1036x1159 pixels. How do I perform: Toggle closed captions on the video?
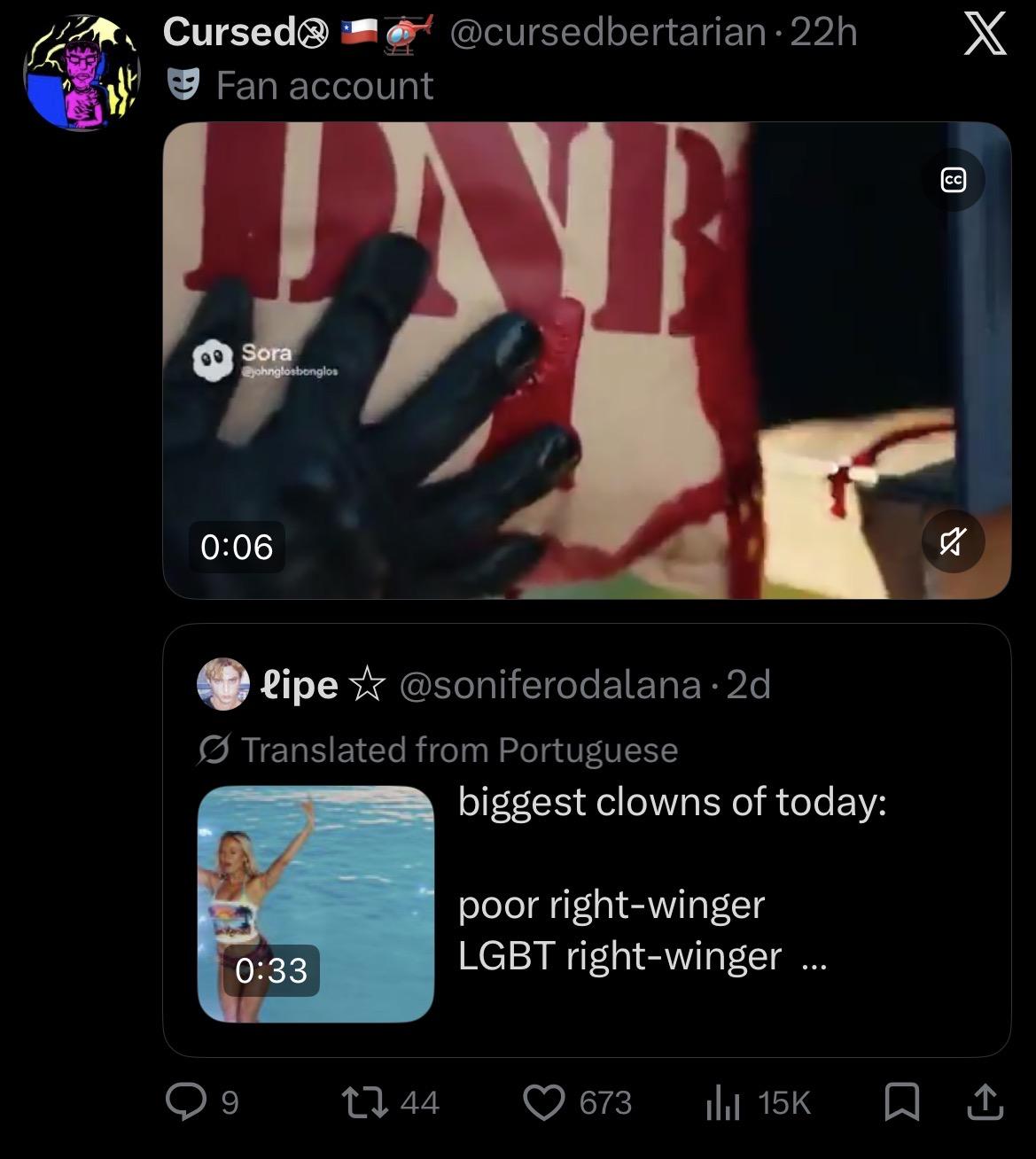coord(953,180)
